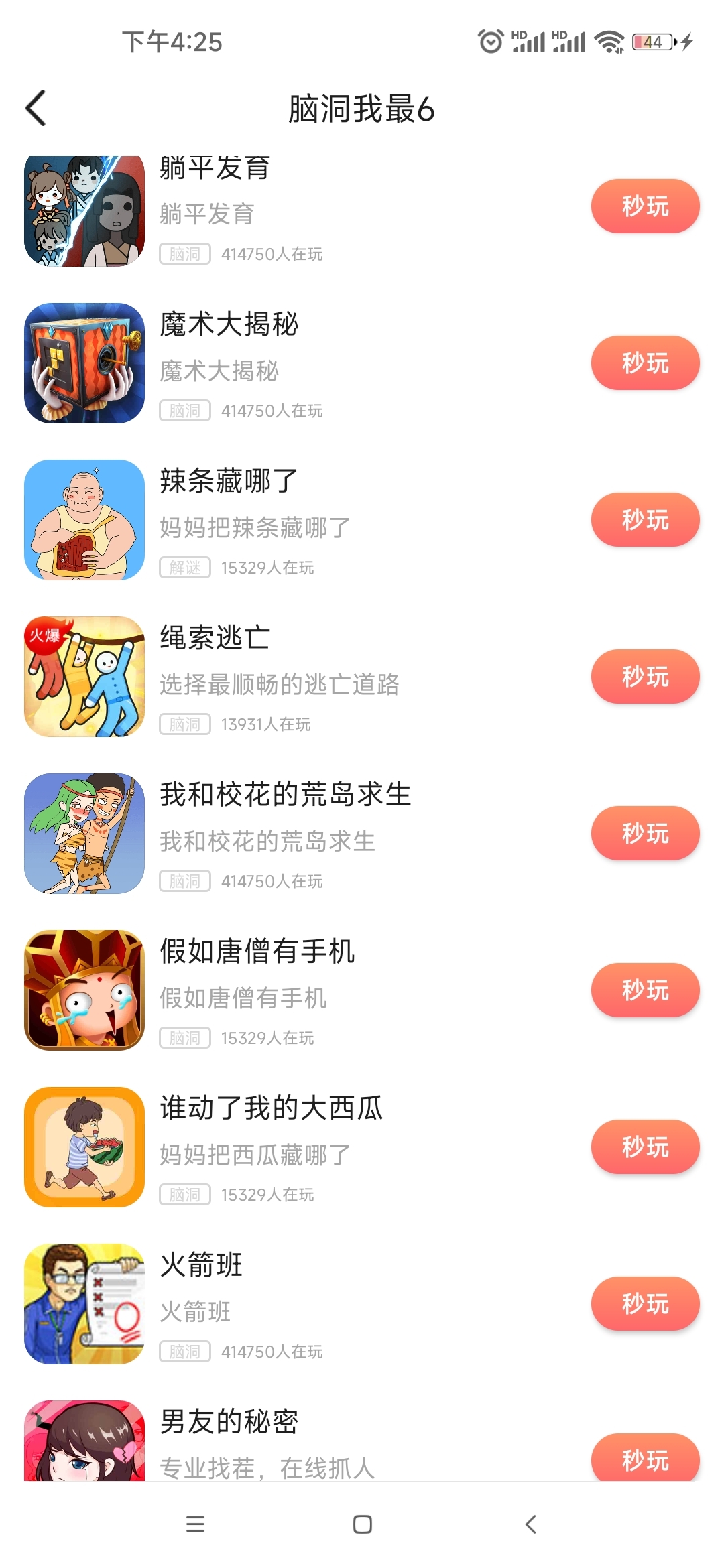
Task: Start 辣条藏哪了 with its 秒玩 button
Action: [x=645, y=519]
